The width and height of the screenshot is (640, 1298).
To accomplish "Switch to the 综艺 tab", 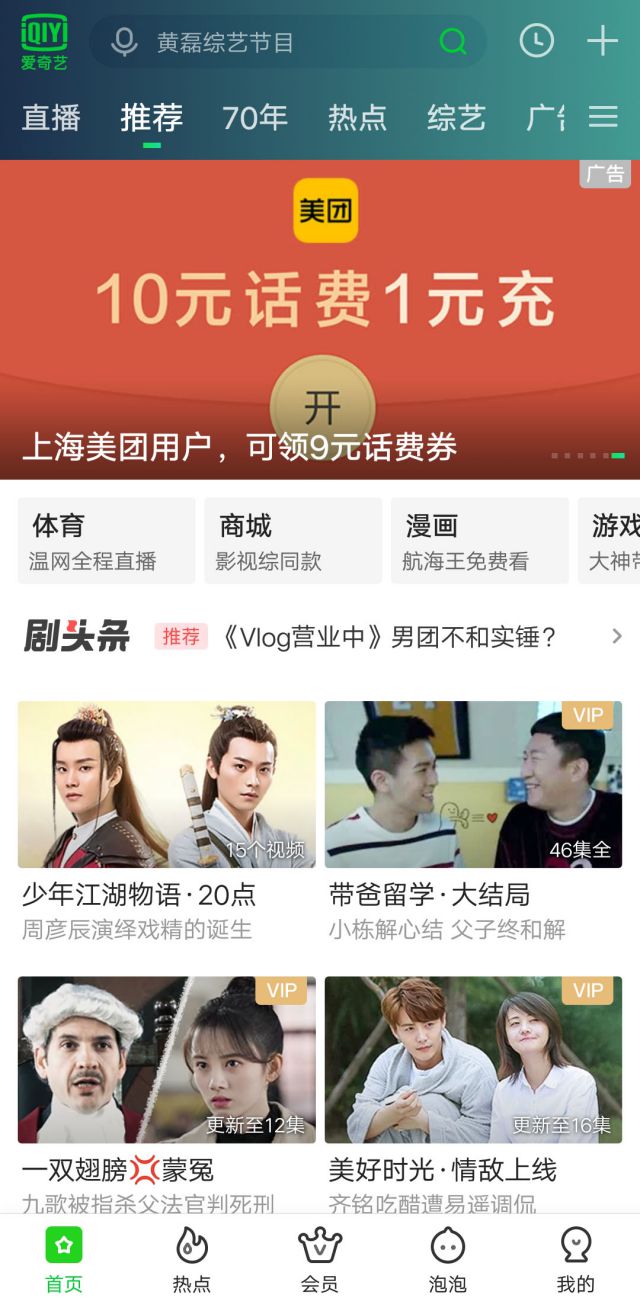I will tap(456, 118).
